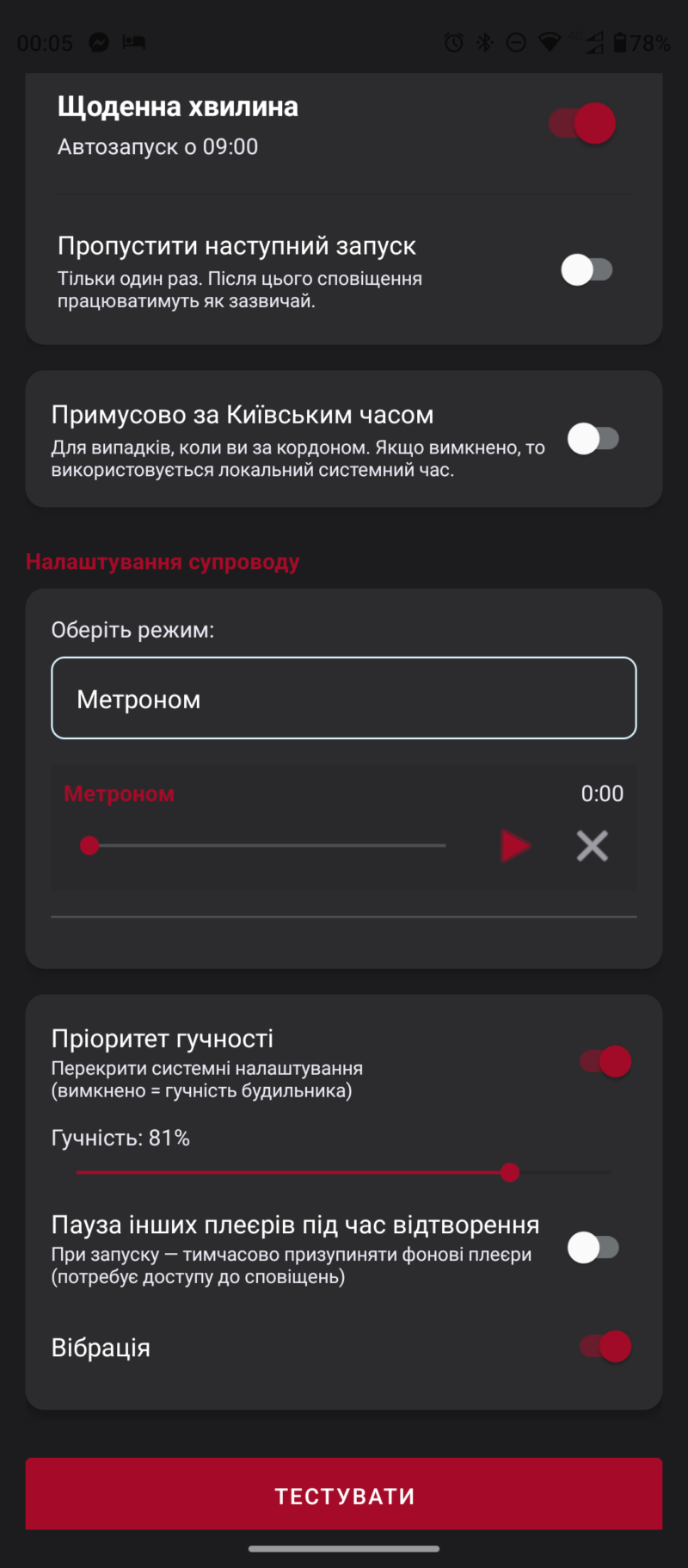Play the Метроном preview
Viewport: 688px width, 1568px height.
(515, 846)
